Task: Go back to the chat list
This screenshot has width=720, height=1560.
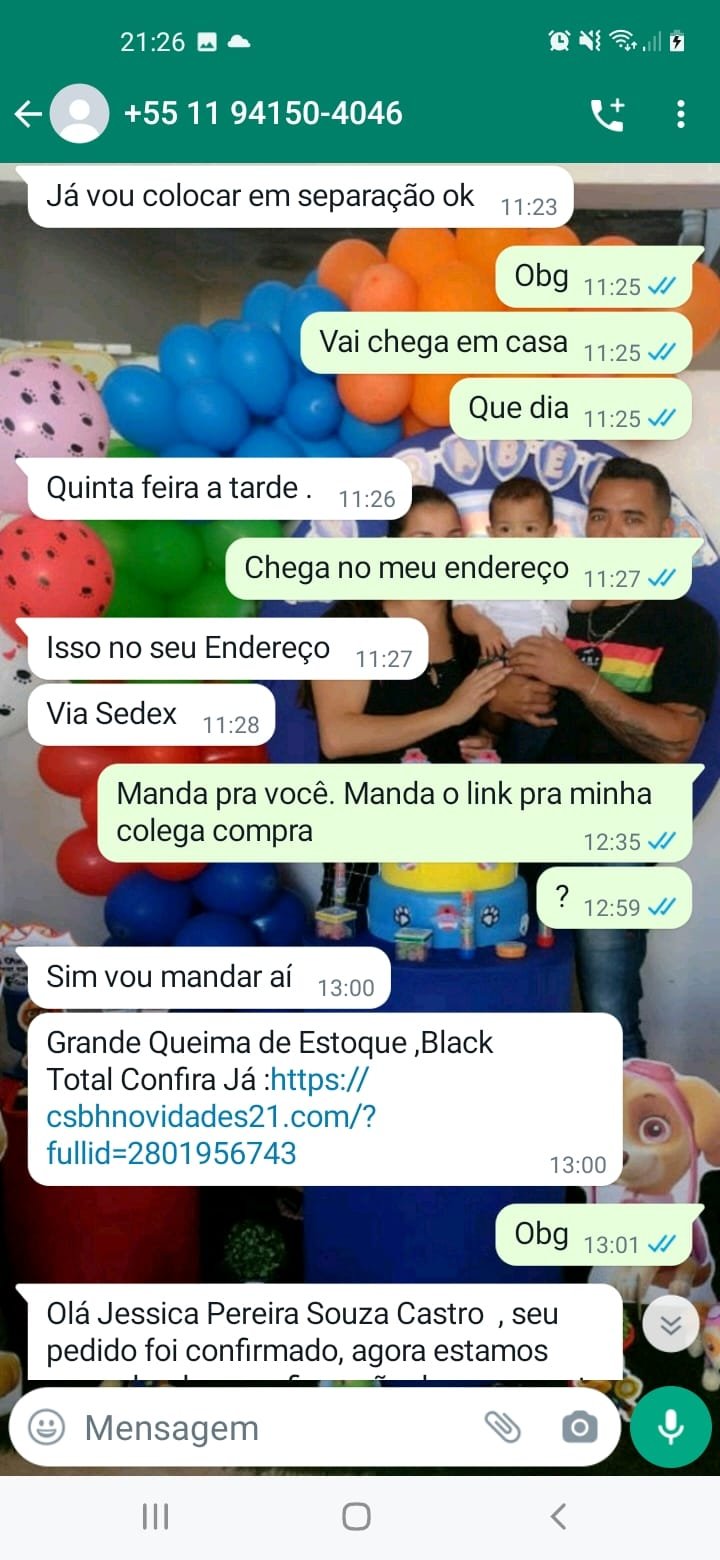Action: tap(27, 114)
